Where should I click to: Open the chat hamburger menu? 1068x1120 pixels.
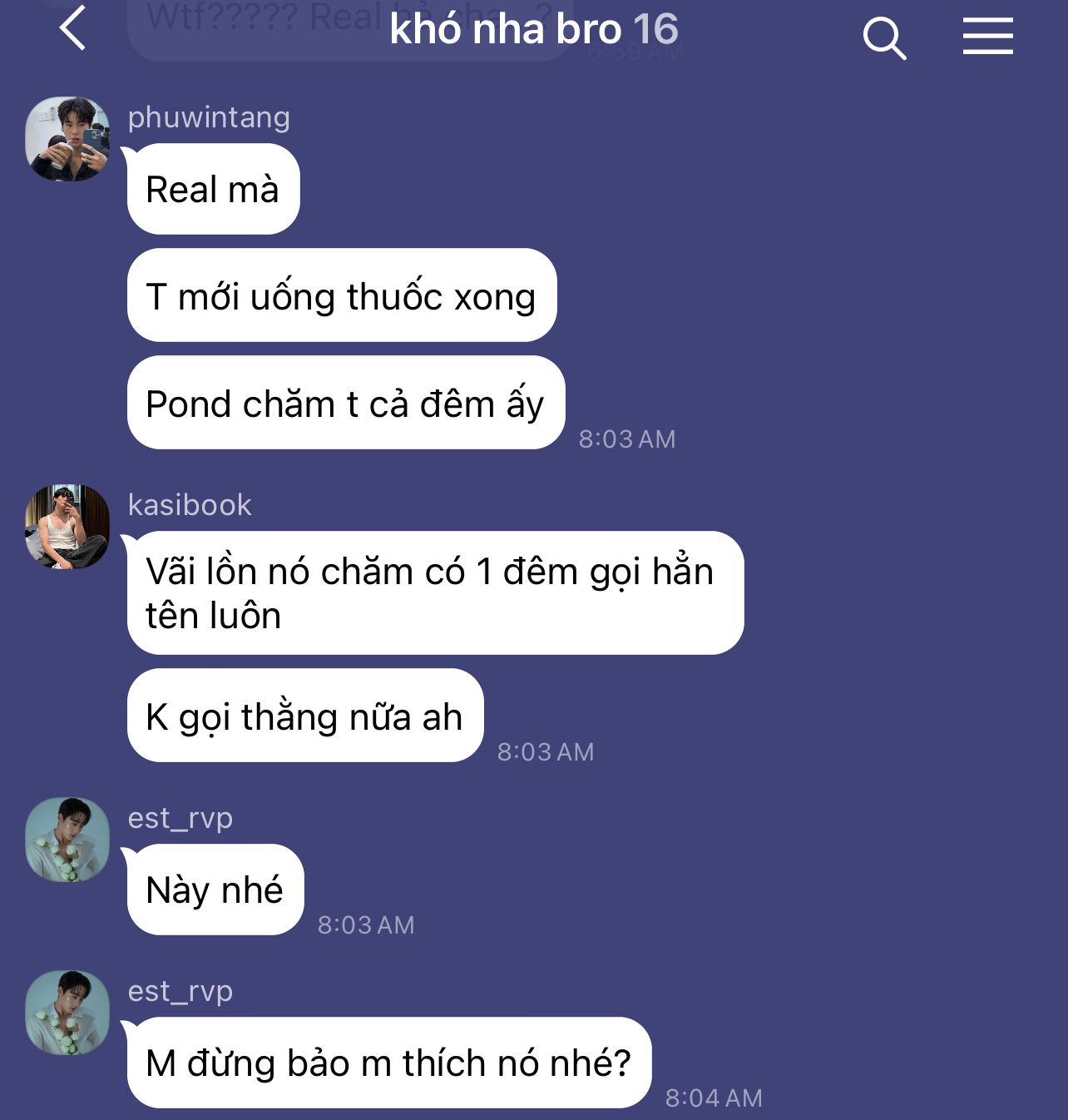[987, 37]
